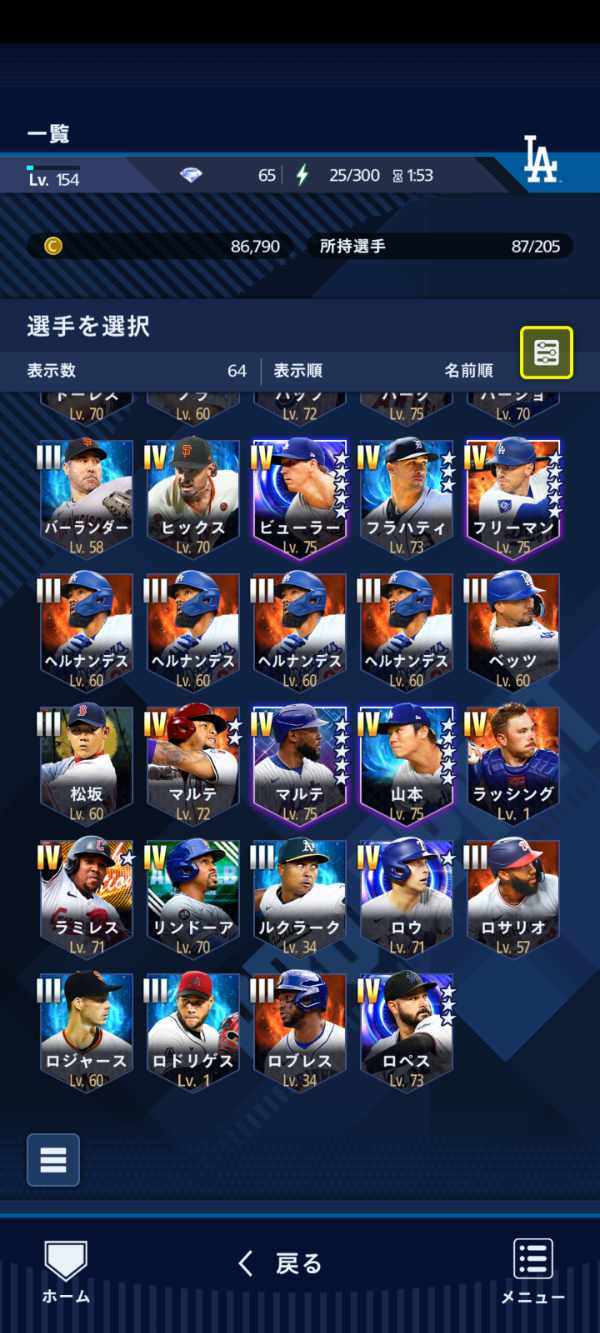Pick the リンドーア player card
Screen dimensions: 600x1333
193,897
